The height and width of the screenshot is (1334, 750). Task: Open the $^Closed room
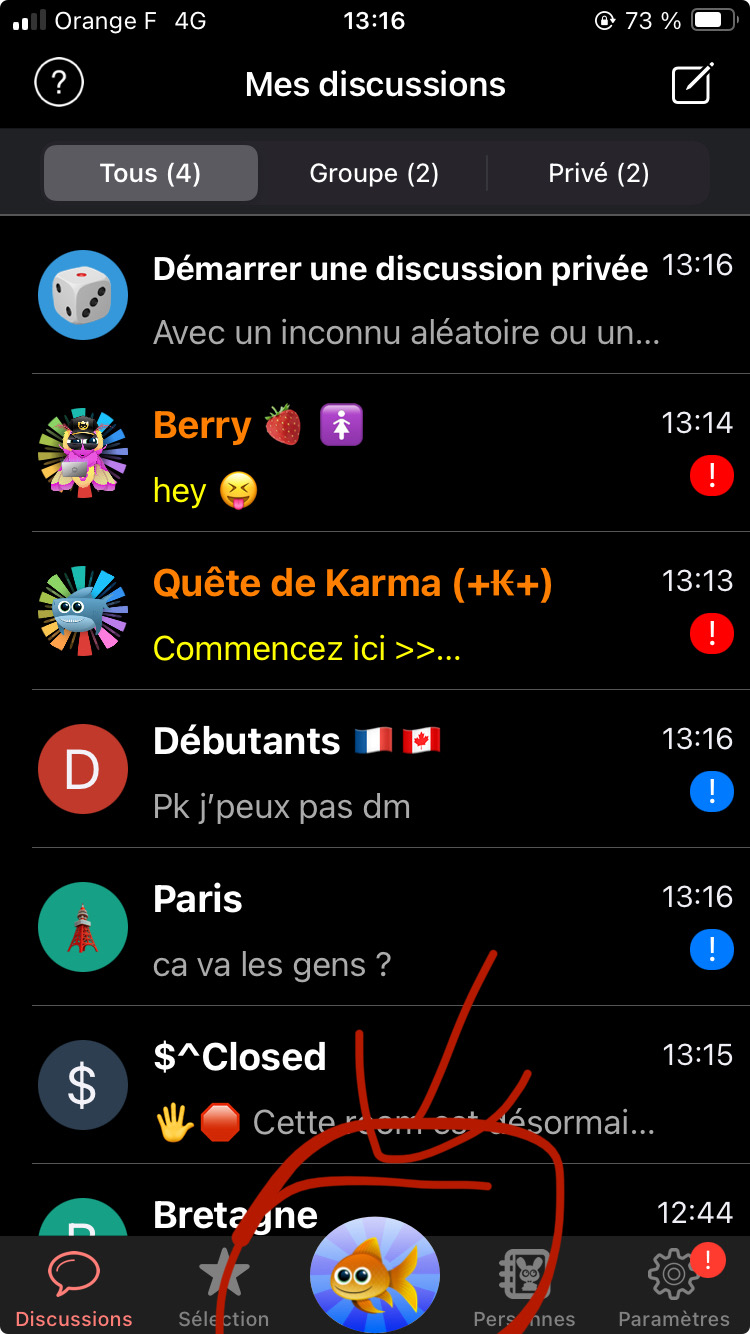[x=375, y=1085]
